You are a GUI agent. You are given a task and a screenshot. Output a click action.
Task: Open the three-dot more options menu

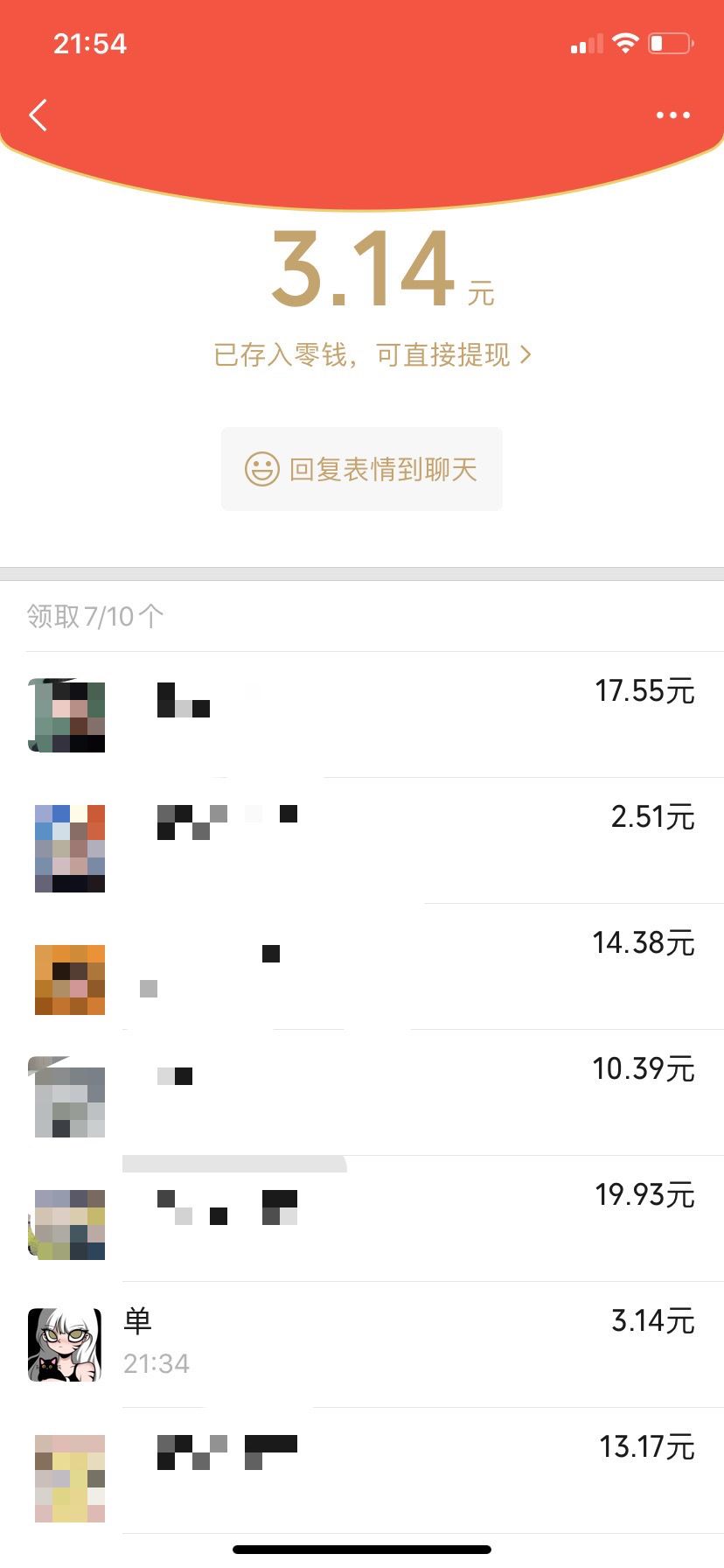[673, 115]
